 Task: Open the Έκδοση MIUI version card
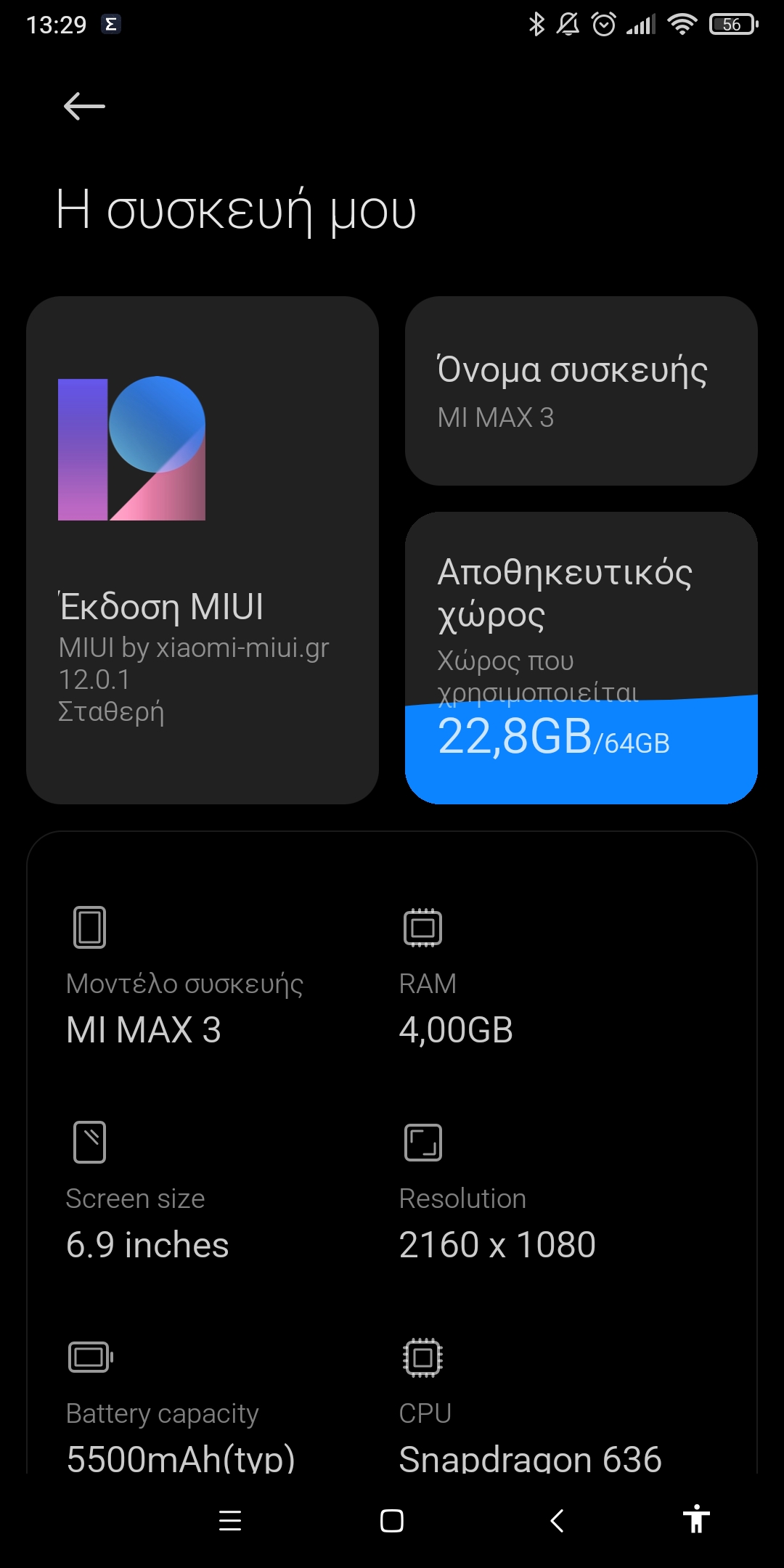click(202, 550)
